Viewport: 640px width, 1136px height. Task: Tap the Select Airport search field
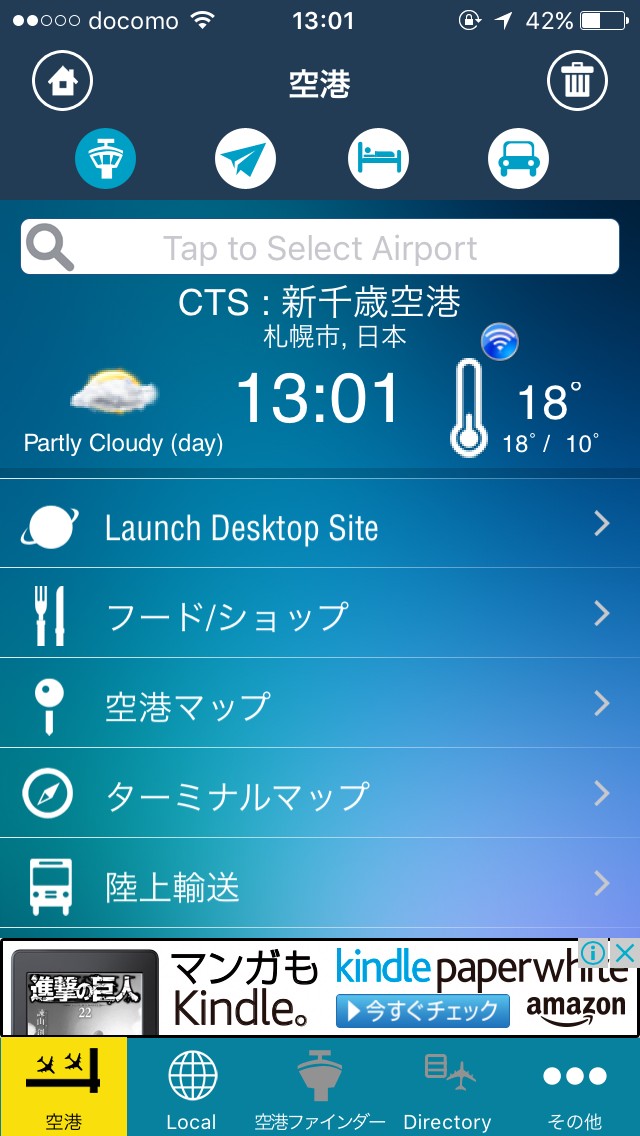pyautogui.click(x=320, y=247)
